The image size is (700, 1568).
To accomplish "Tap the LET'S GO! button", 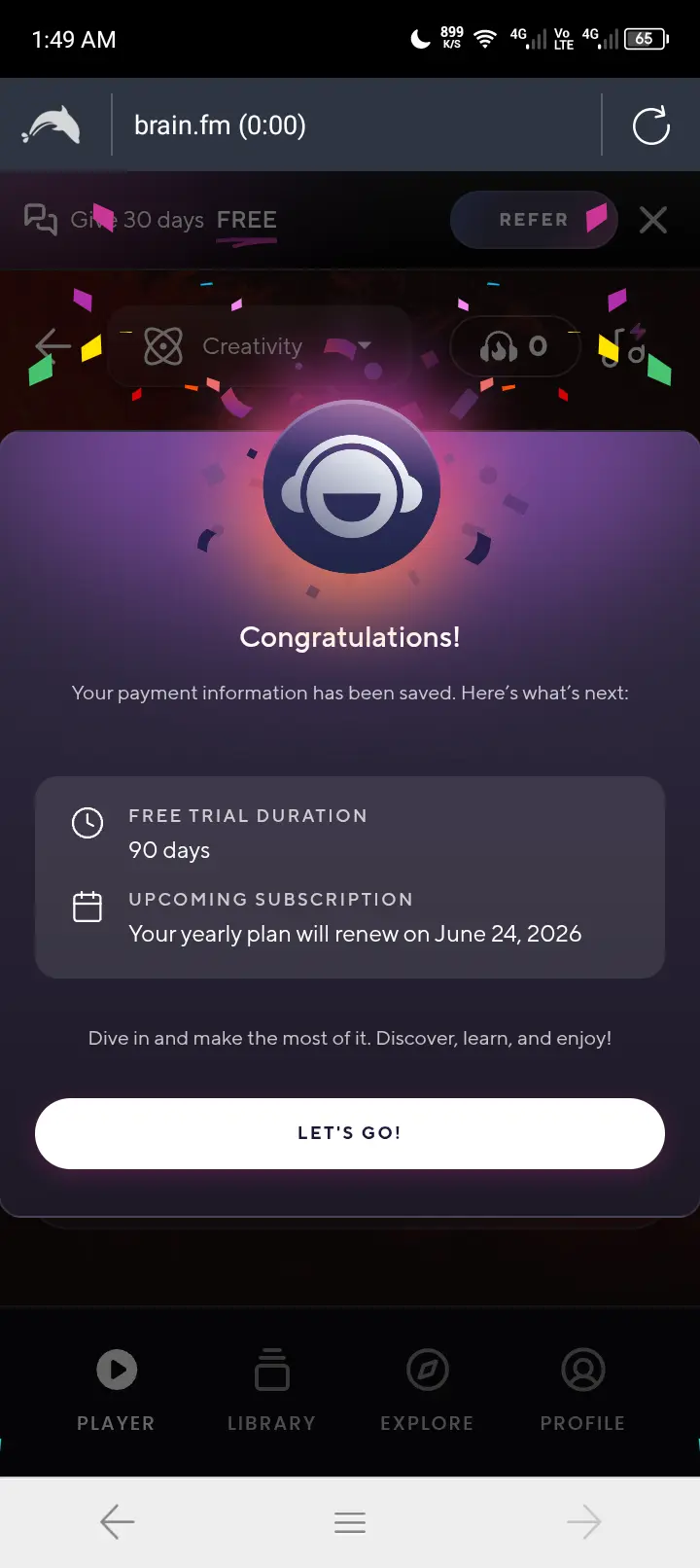I will [350, 1133].
